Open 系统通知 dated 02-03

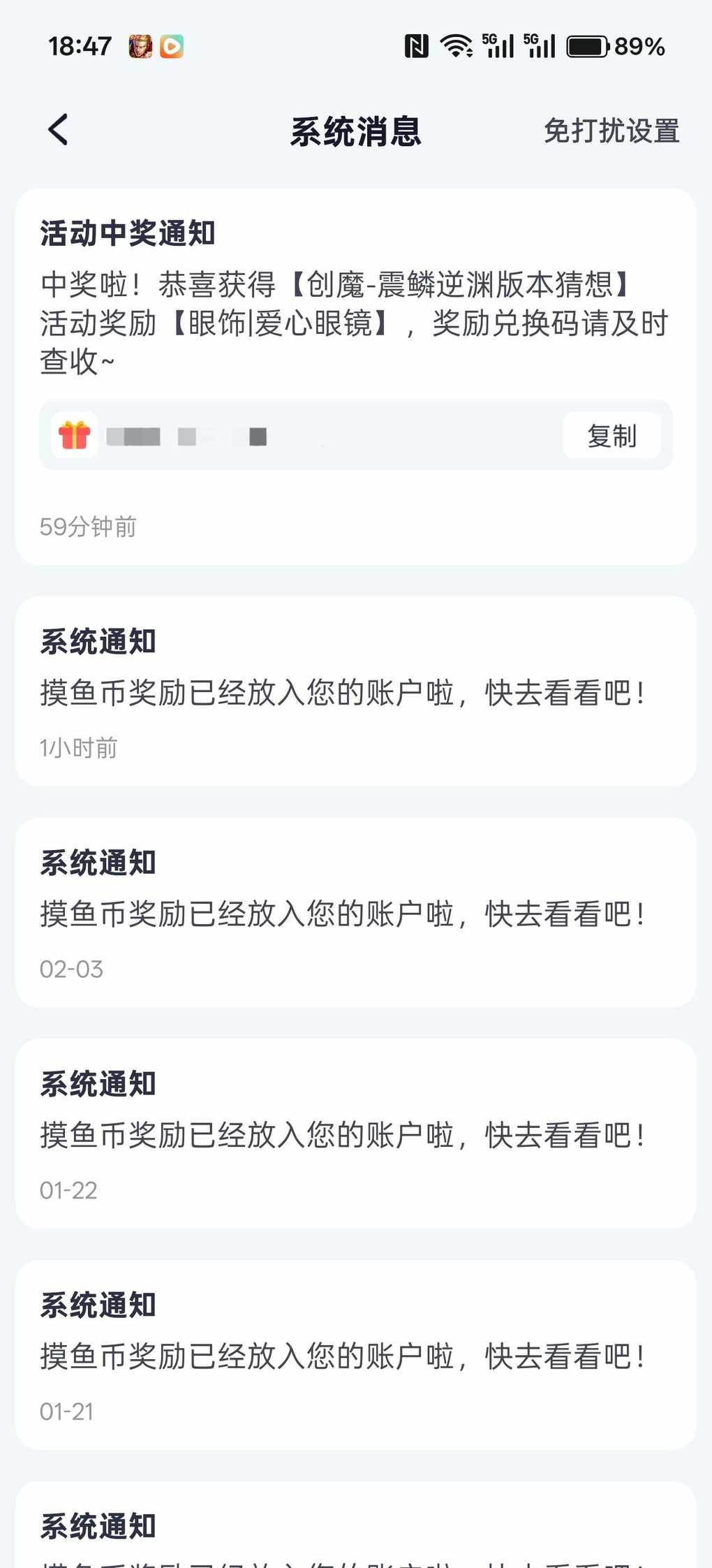(355, 912)
